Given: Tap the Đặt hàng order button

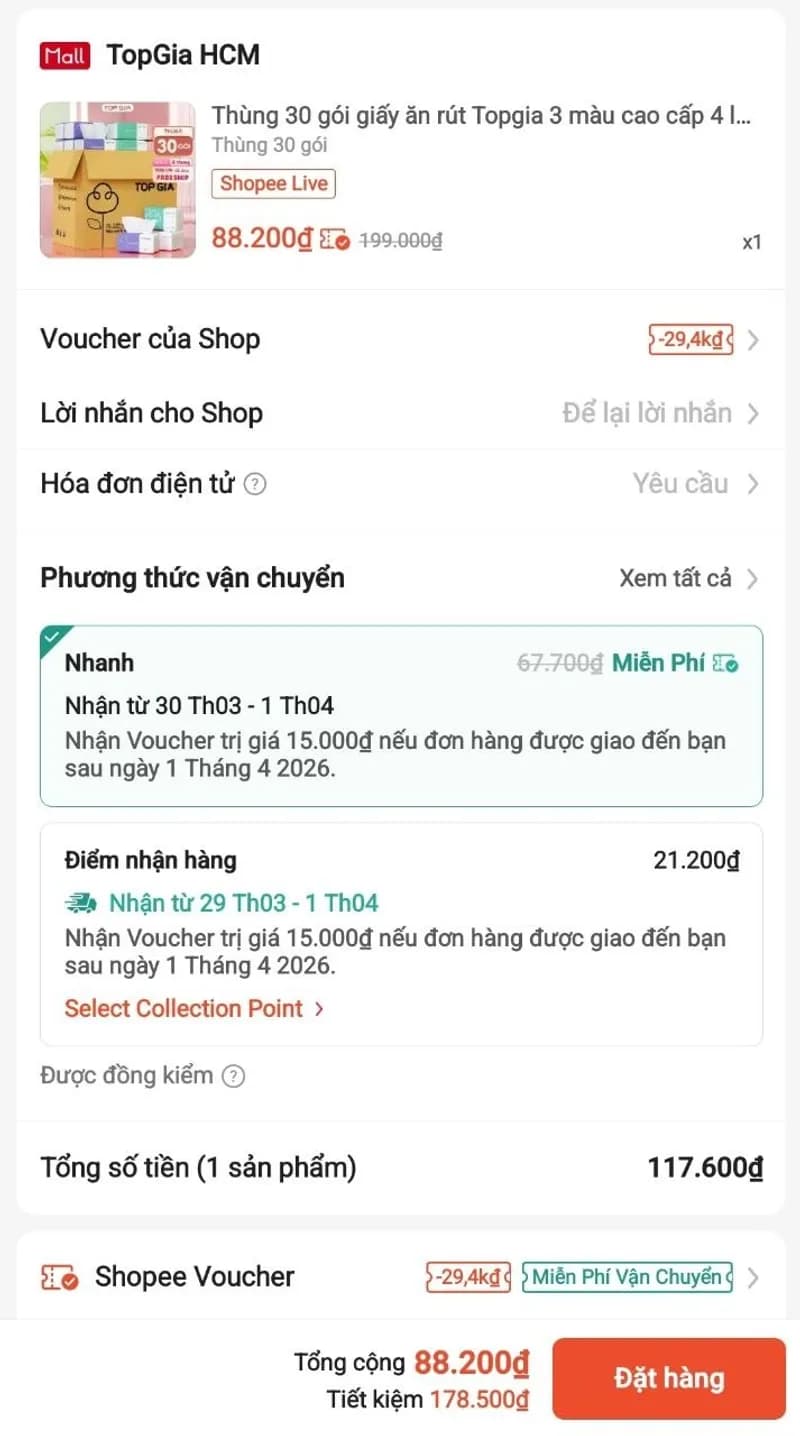Looking at the screenshot, I should 668,1378.
